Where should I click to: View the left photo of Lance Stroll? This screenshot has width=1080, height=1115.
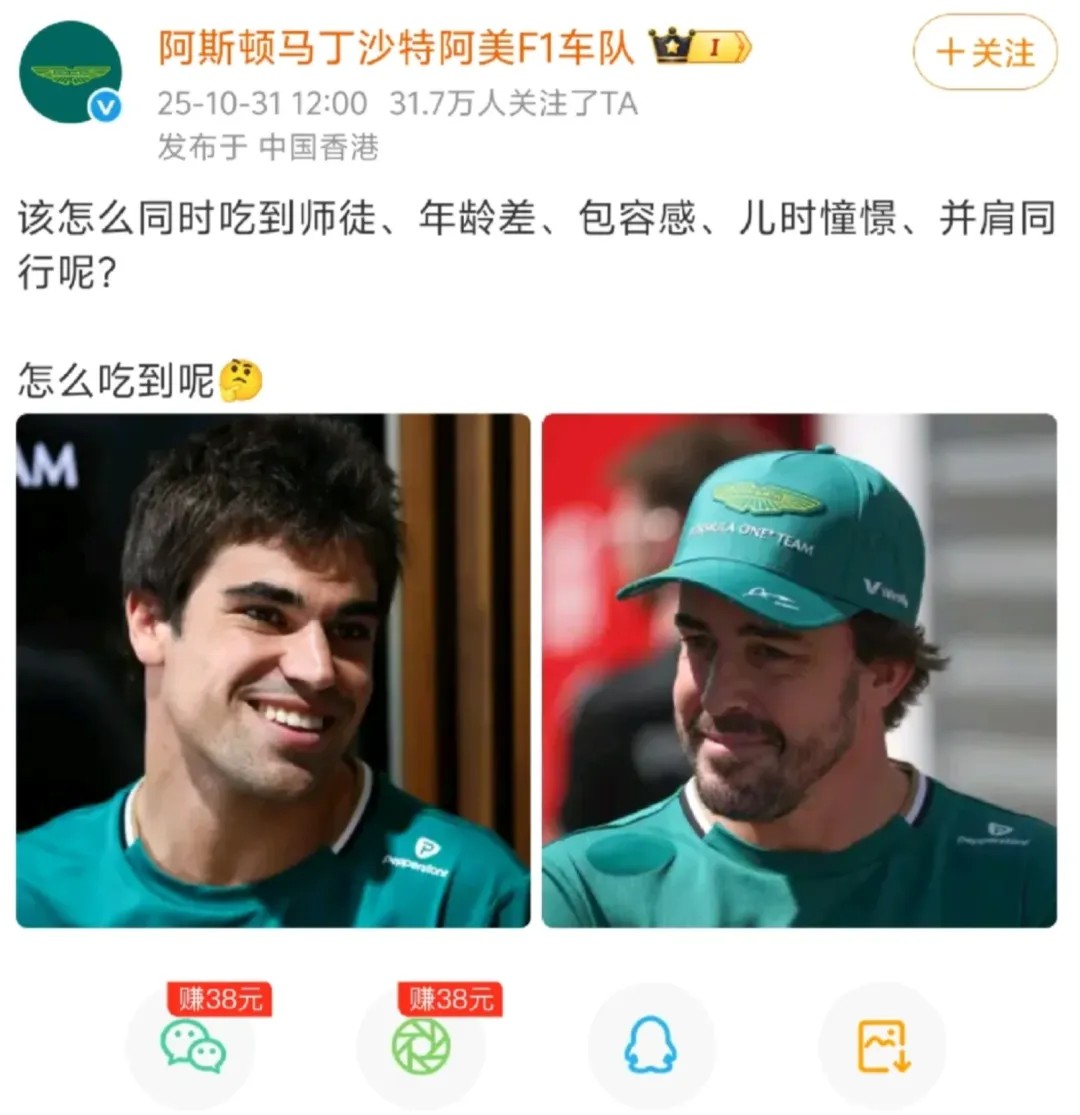coord(273,675)
